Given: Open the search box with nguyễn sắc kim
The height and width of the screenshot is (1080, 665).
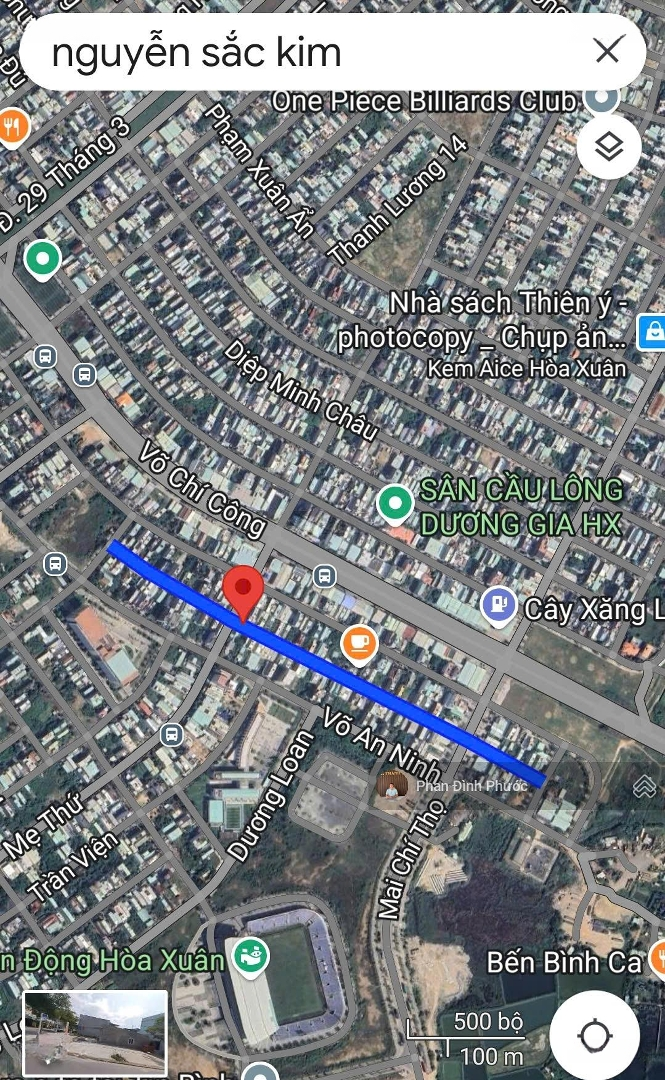Looking at the screenshot, I should 300,52.
